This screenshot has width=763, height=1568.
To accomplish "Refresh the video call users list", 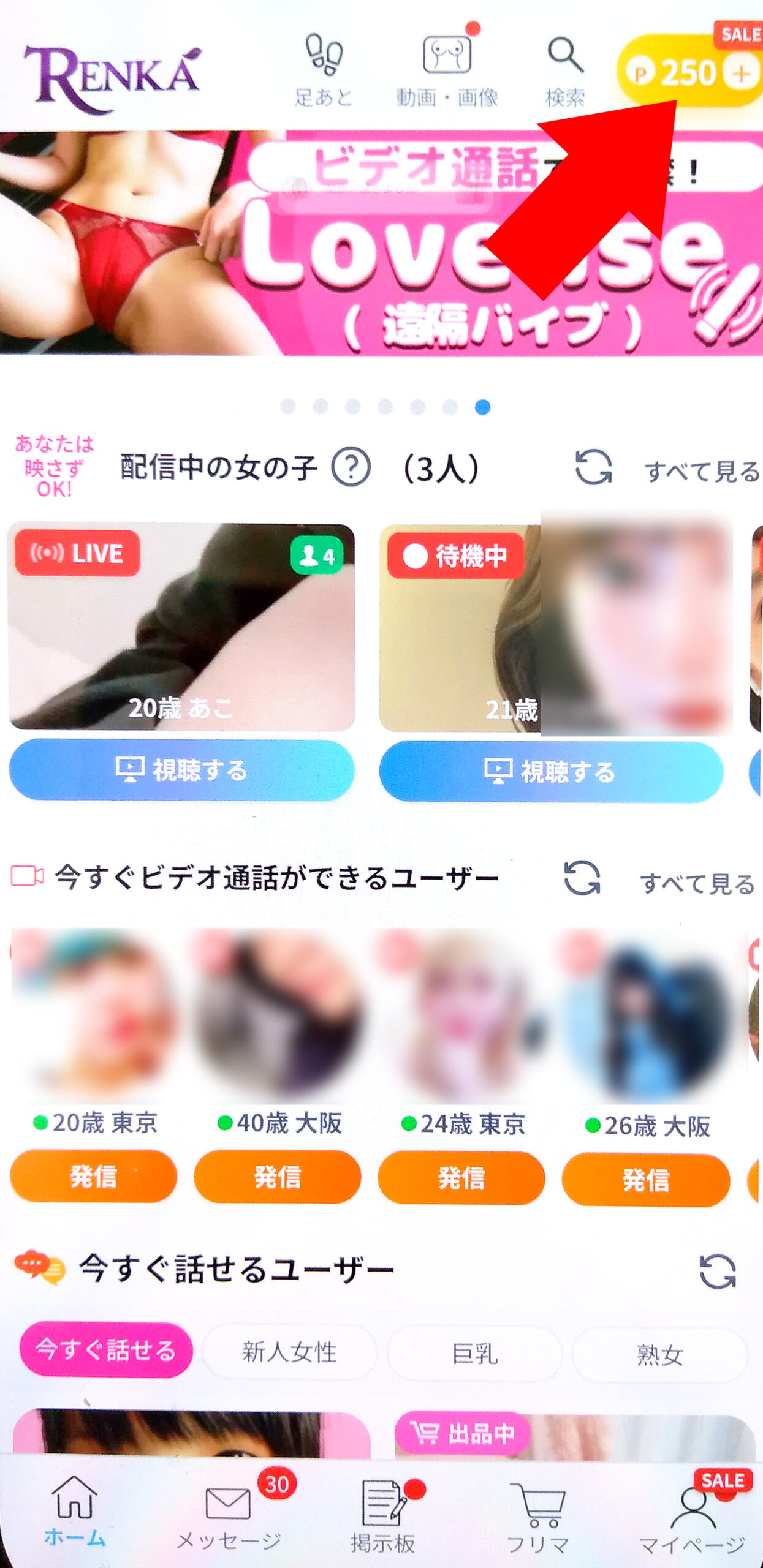I will click(x=582, y=878).
